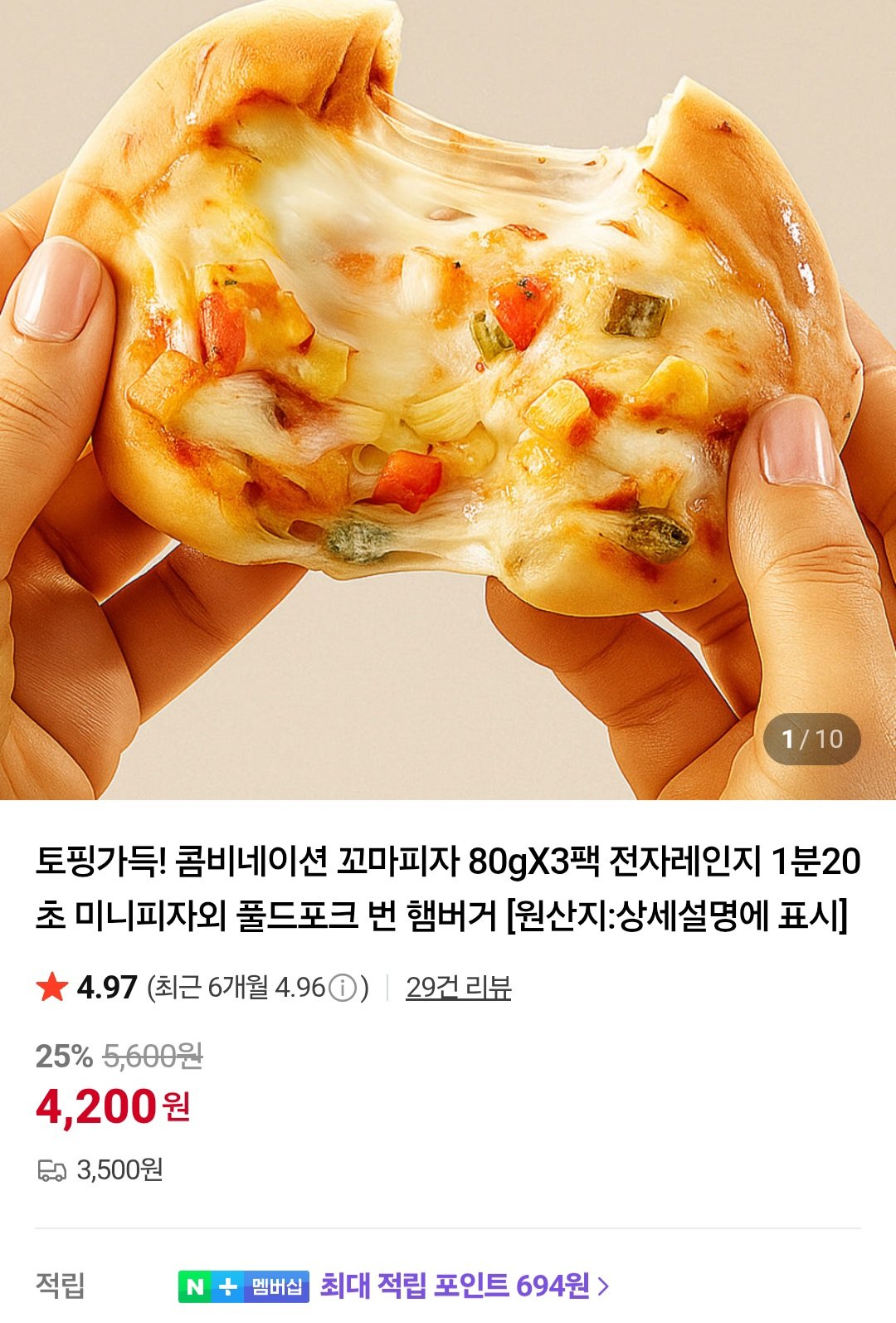Tap the info icon beside 최근 6개월 rating

pyautogui.click(x=343, y=988)
